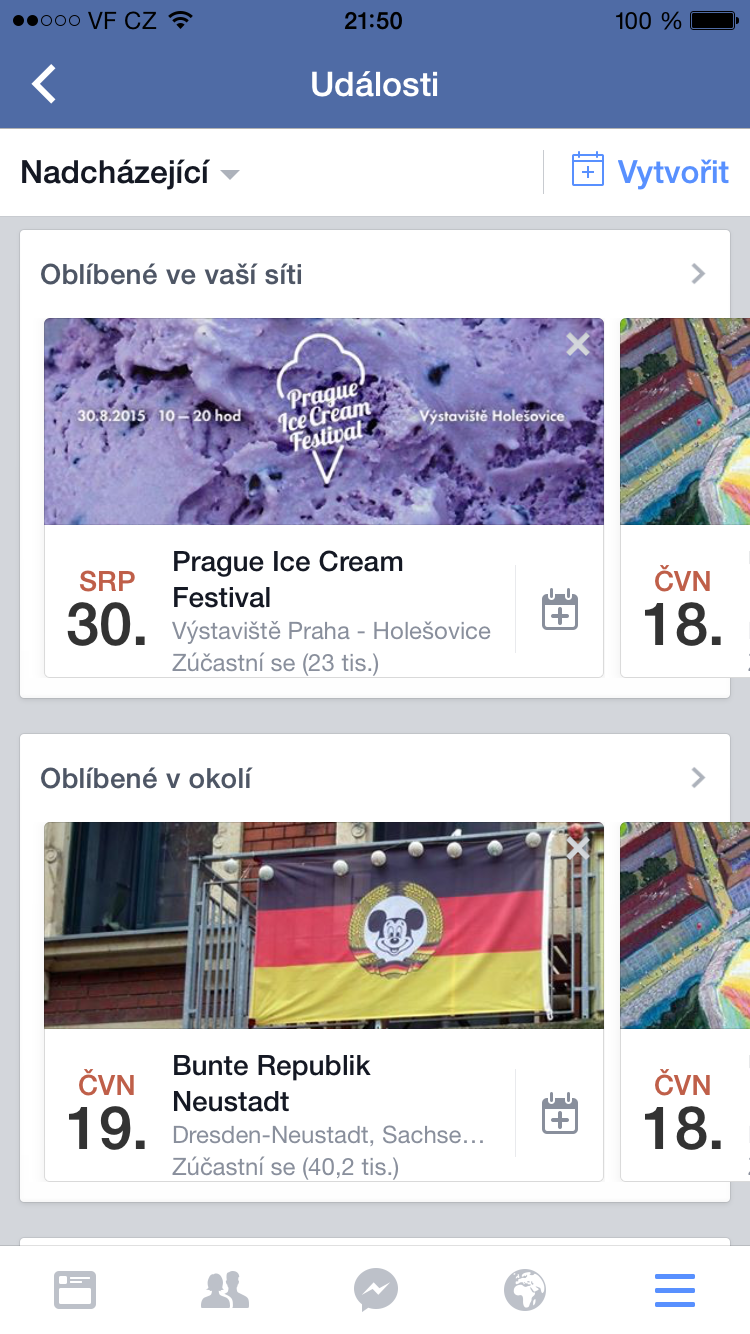The width and height of the screenshot is (750, 1334).
Task: Dismiss the Prague Ice Cream Festival card
Action: [x=578, y=344]
